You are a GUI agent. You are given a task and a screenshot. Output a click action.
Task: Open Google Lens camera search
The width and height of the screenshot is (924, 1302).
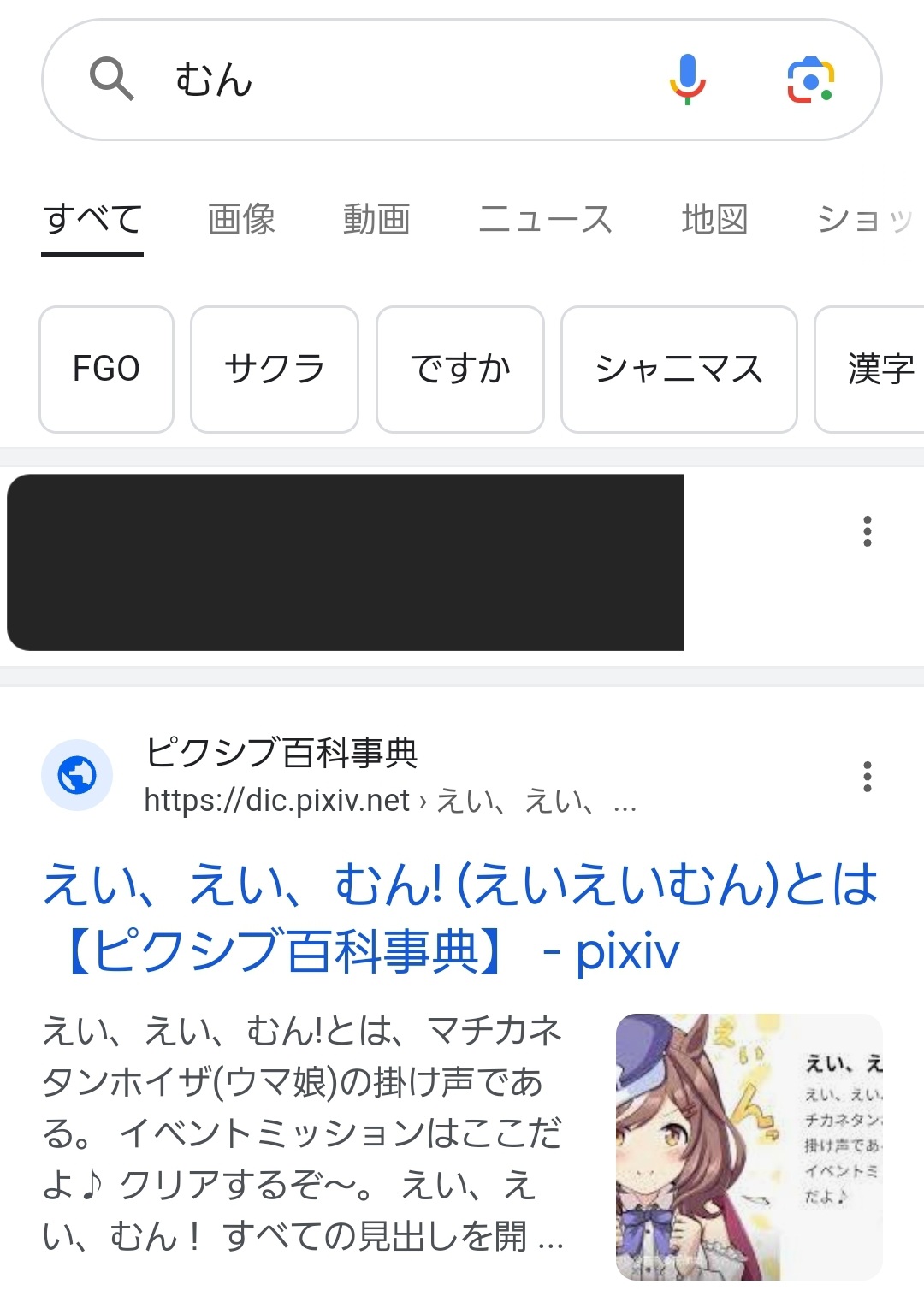809,80
